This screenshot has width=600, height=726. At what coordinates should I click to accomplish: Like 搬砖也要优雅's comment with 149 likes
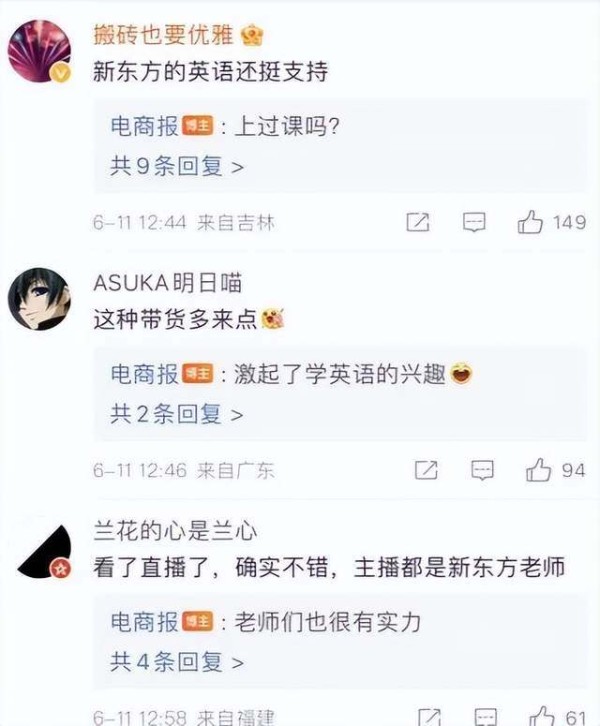[530, 222]
